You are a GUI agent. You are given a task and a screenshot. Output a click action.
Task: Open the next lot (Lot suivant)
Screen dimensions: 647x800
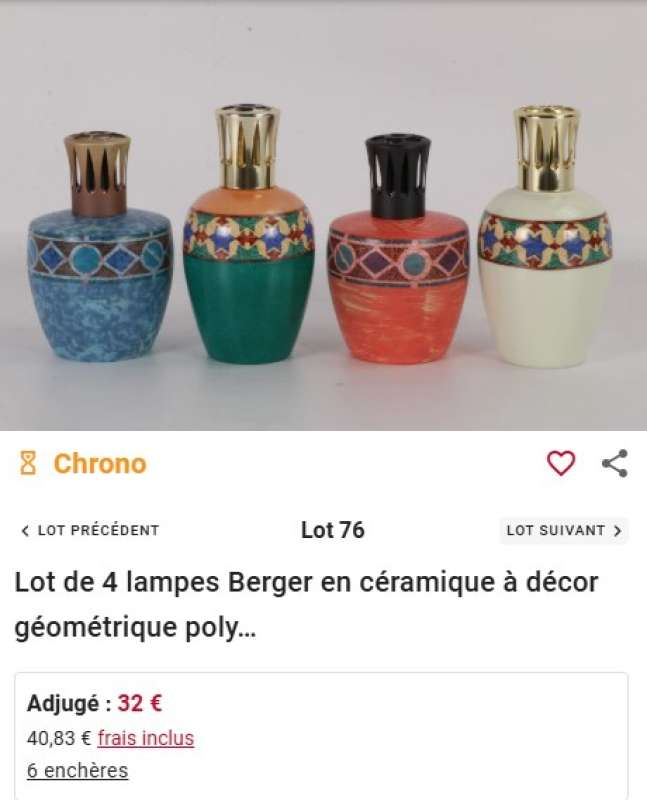(x=565, y=531)
